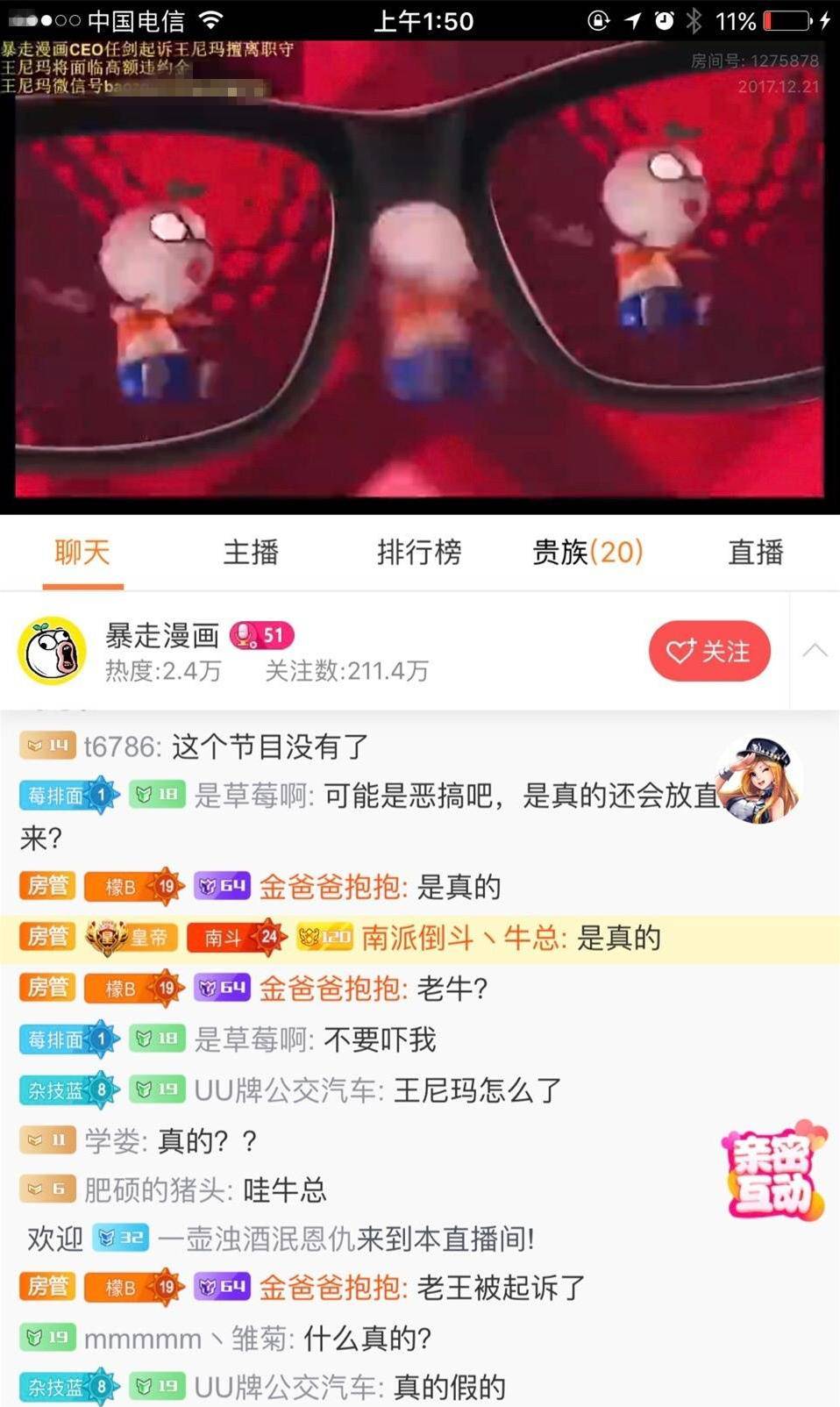The image size is (840, 1407).
Task: Switch to the 主播 tab
Action: pos(251,553)
